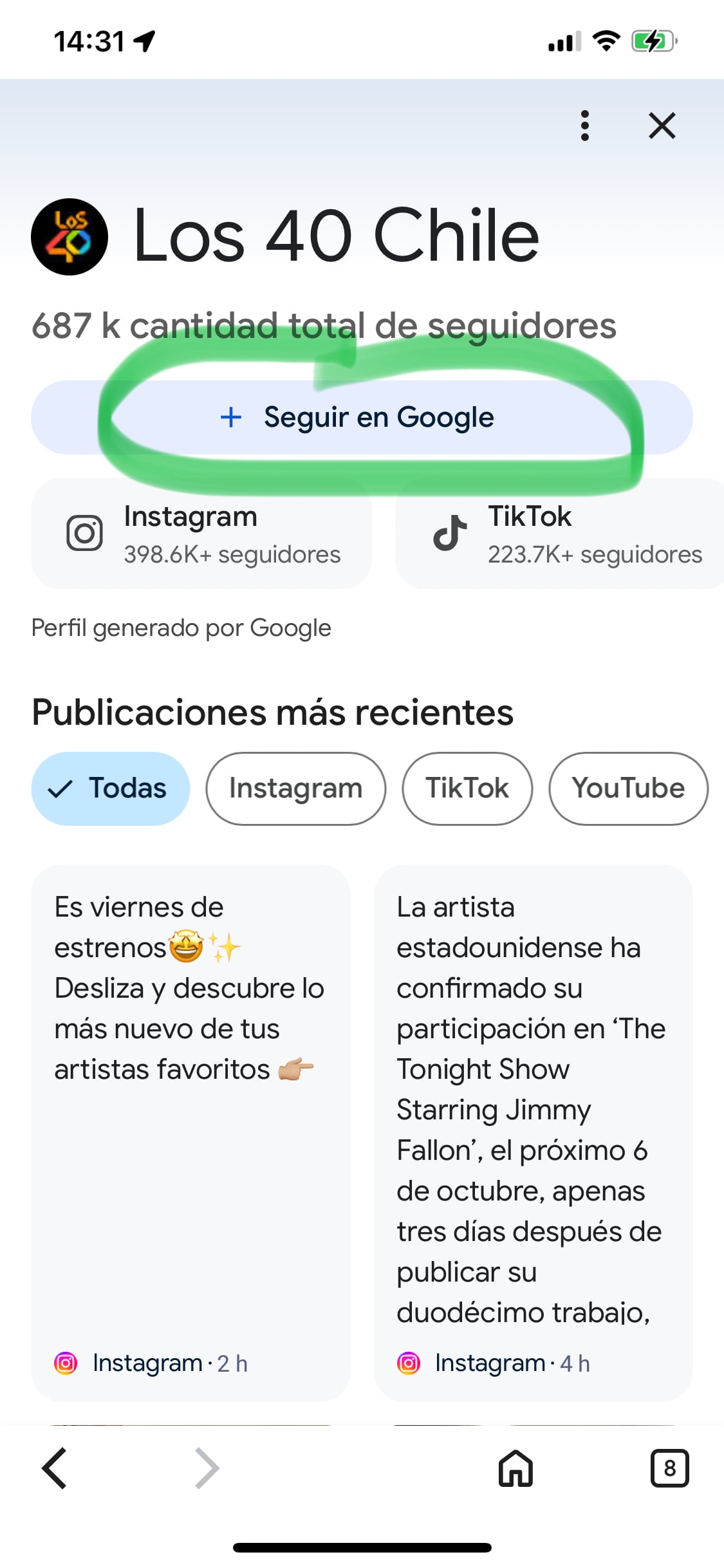Open the Instagram social media icon
Image resolution: width=724 pixels, height=1568 pixels.
click(86, 532)
